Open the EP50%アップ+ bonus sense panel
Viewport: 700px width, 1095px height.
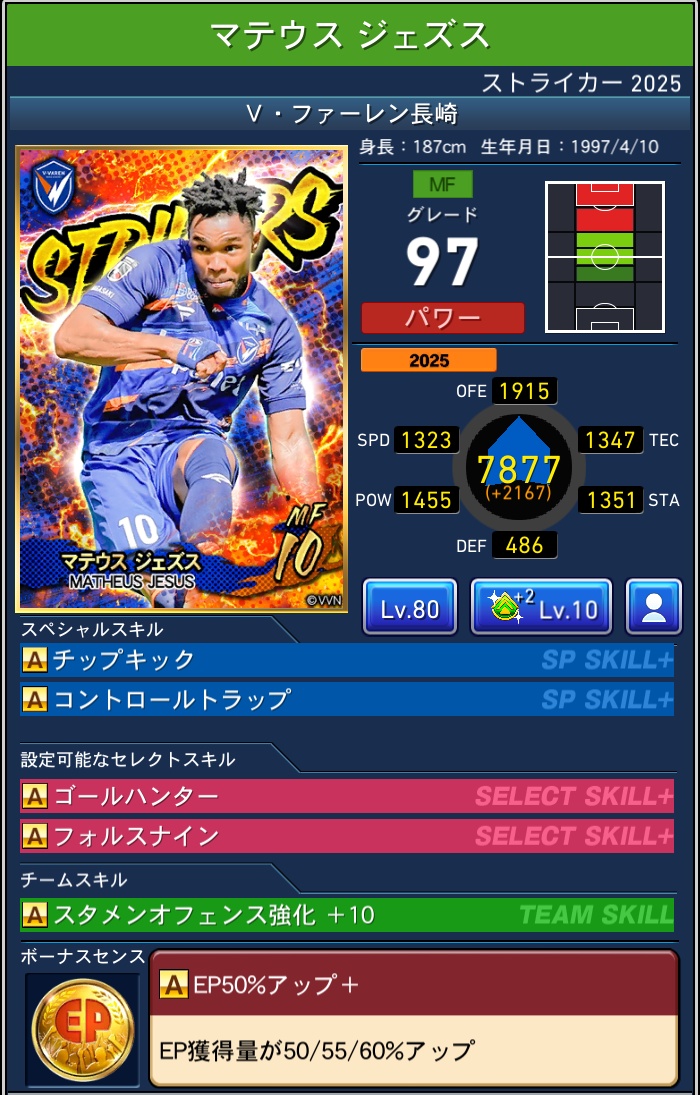tap(413, 1017)
